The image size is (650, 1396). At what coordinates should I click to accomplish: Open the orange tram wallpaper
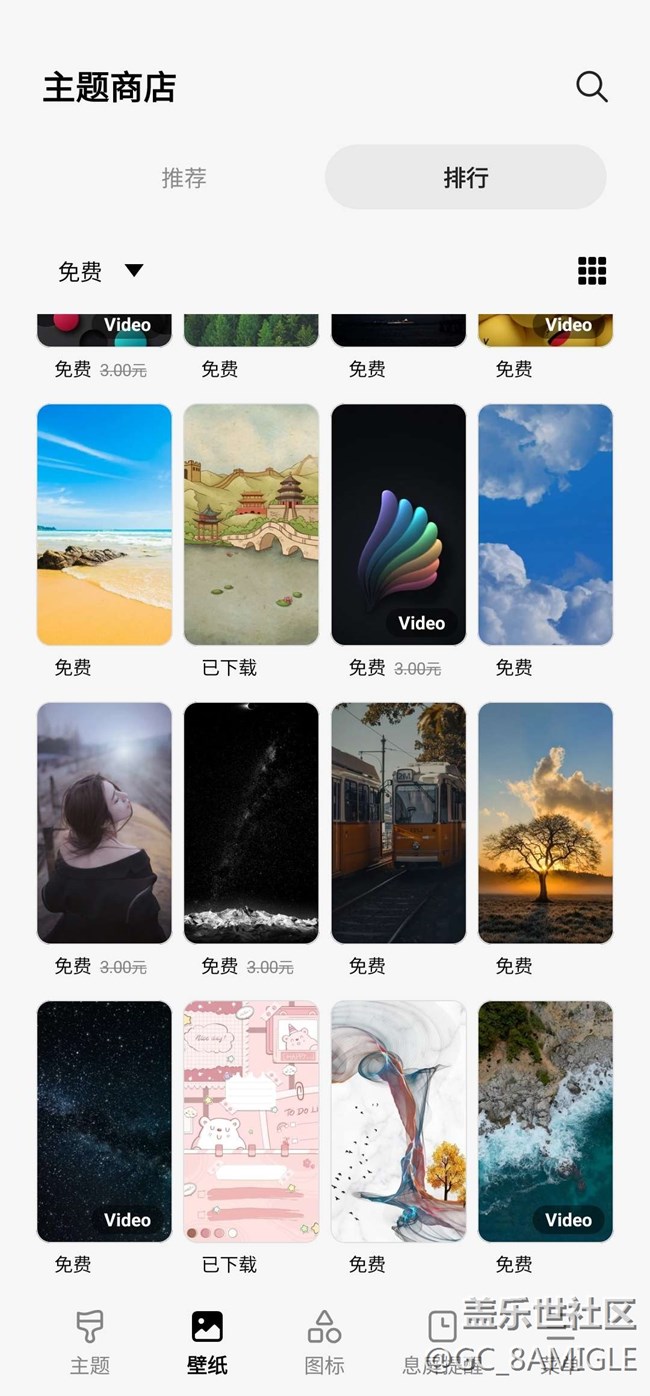click(398, 822)
